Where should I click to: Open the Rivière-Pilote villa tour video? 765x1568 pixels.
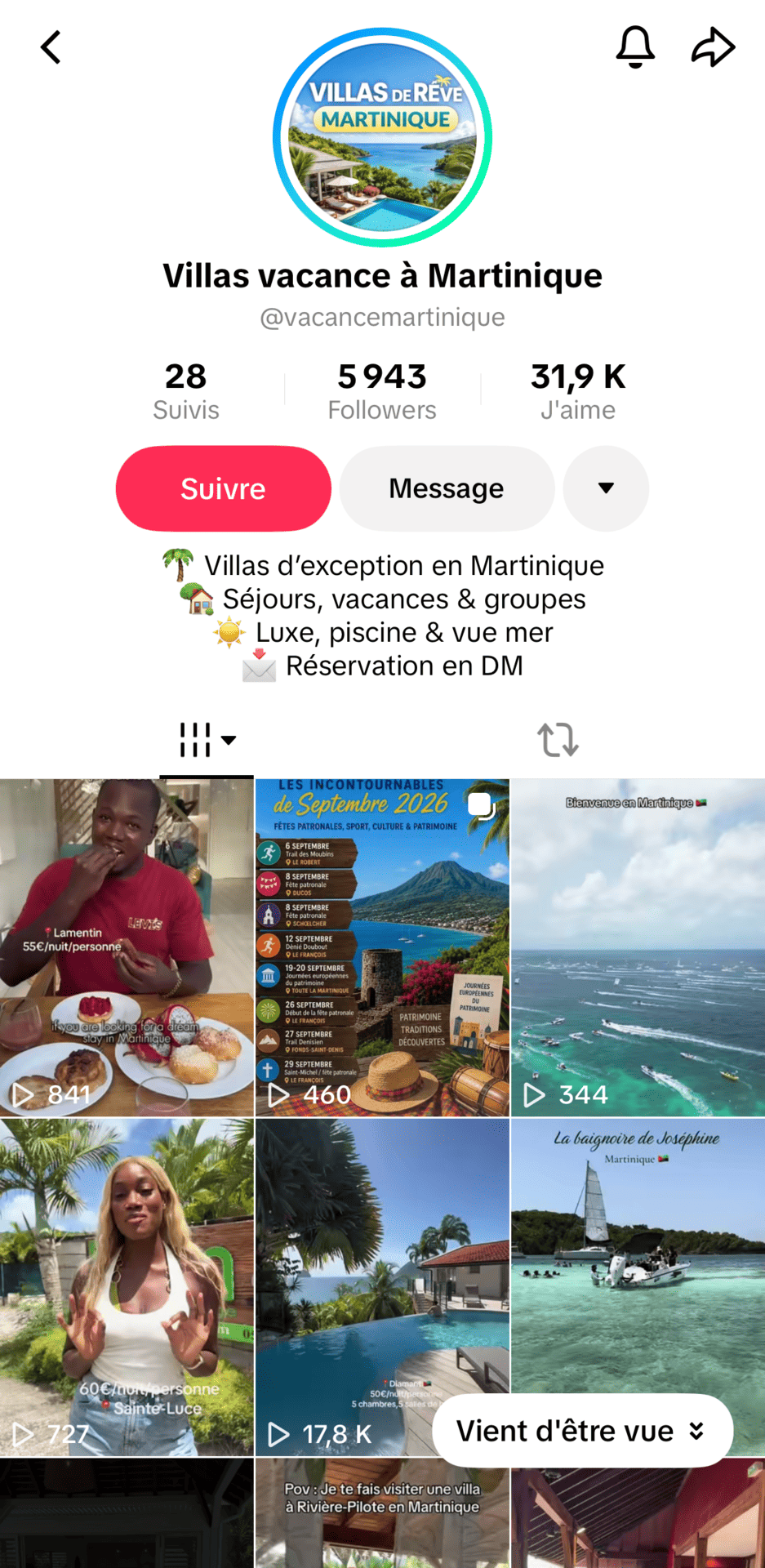pos(382,1513)
